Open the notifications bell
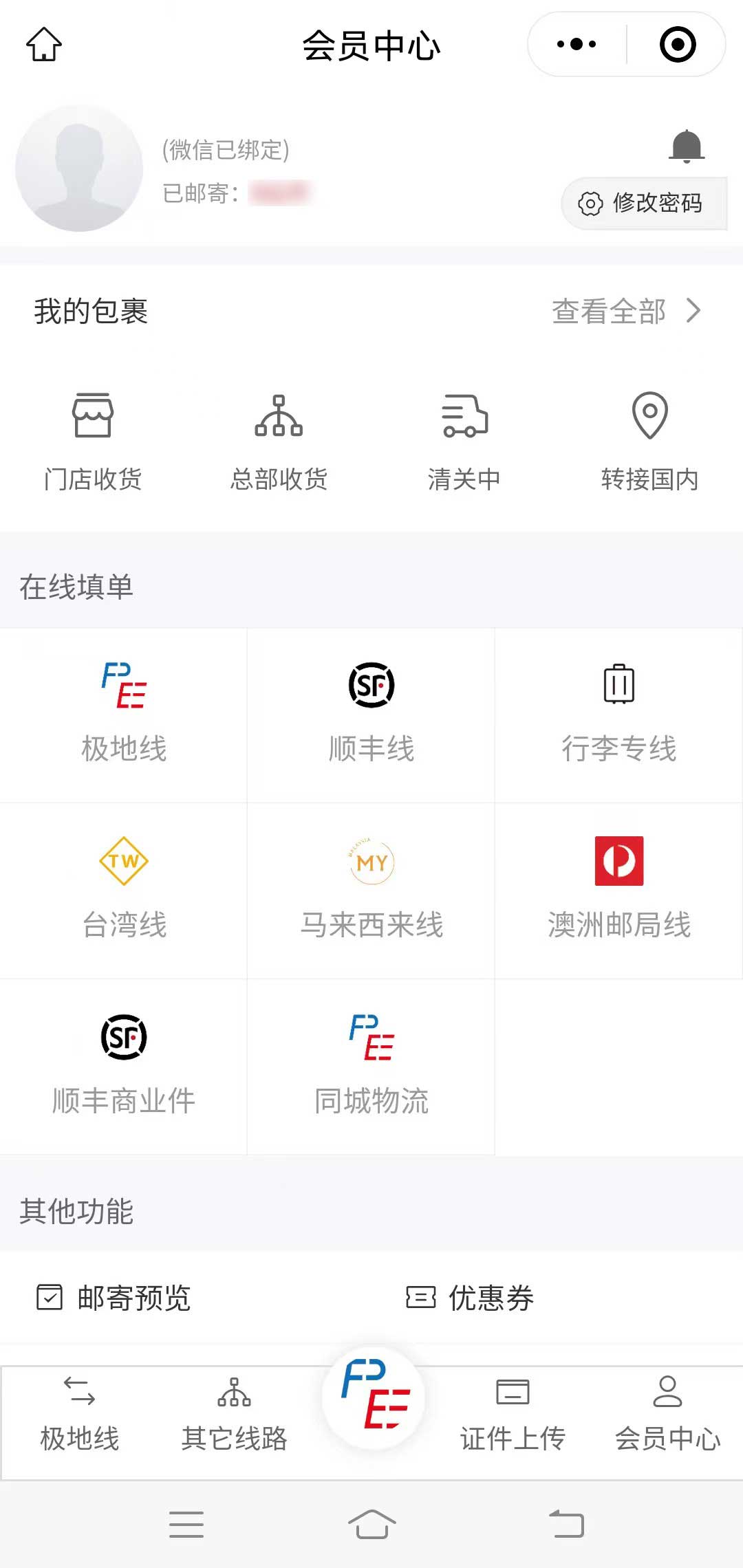 click(687, 145)
